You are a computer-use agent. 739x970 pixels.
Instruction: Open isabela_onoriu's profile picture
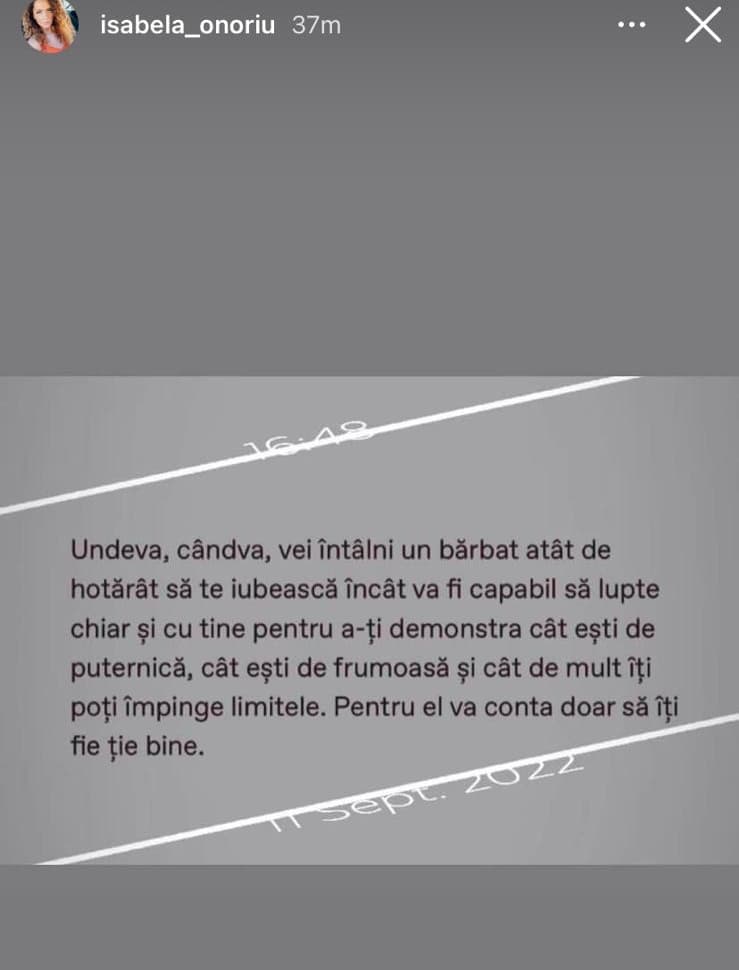[48, 27]
